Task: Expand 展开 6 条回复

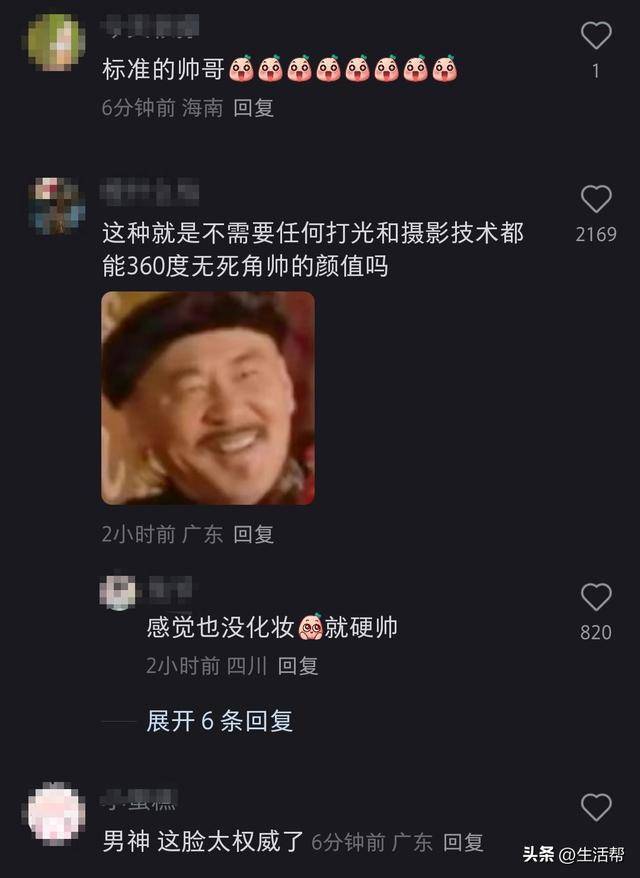Action: point(219,720)
